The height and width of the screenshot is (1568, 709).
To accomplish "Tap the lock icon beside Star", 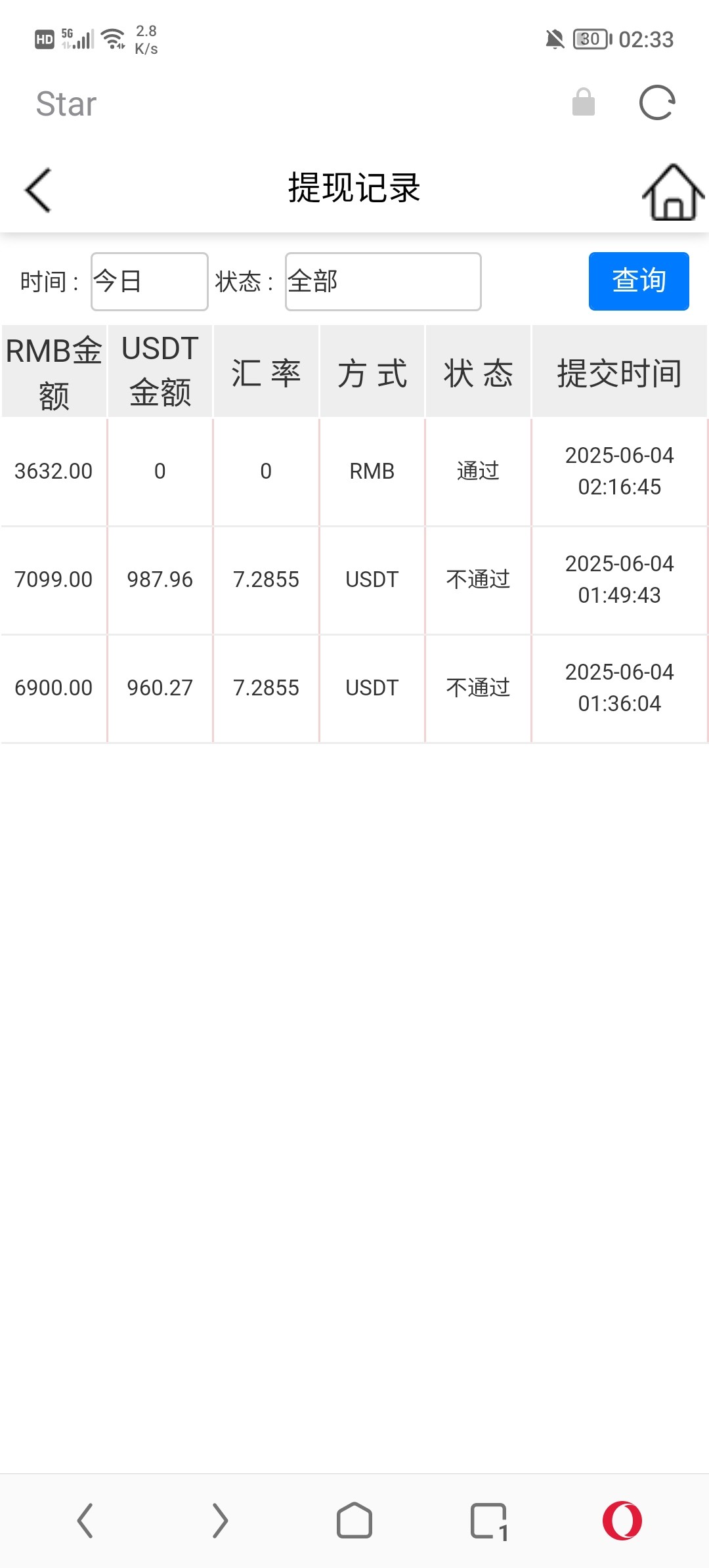I will pos(583,103).
